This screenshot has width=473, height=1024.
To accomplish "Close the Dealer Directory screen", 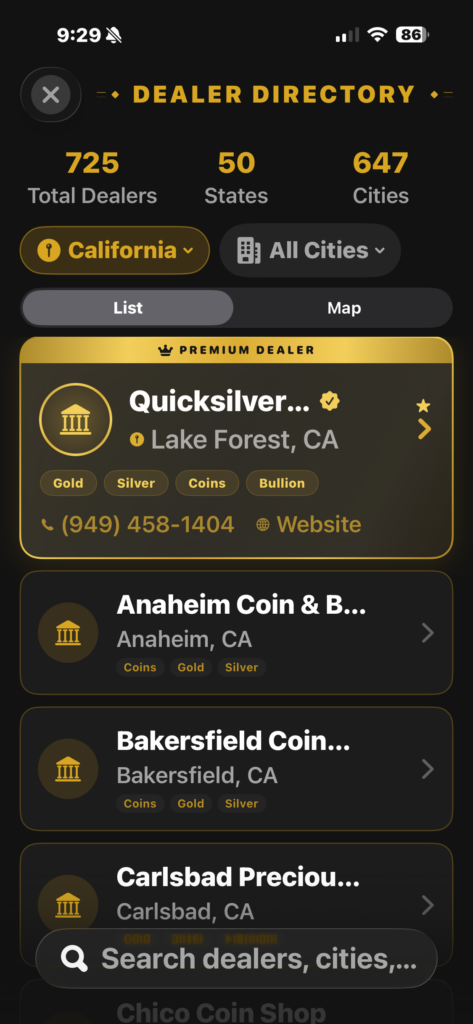I will 50,95.
